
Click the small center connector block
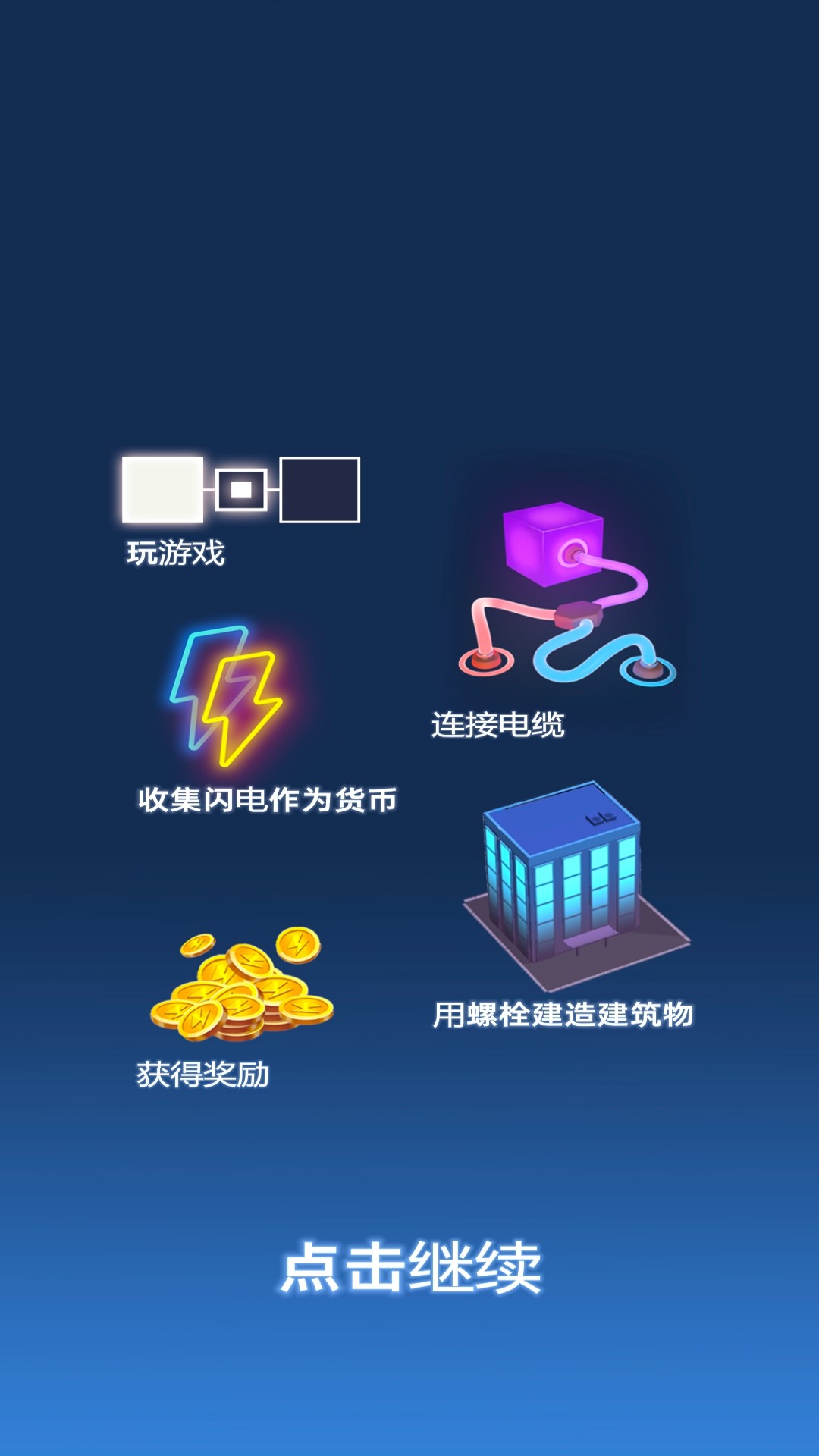pyautogui.click(x=240, y=491)
